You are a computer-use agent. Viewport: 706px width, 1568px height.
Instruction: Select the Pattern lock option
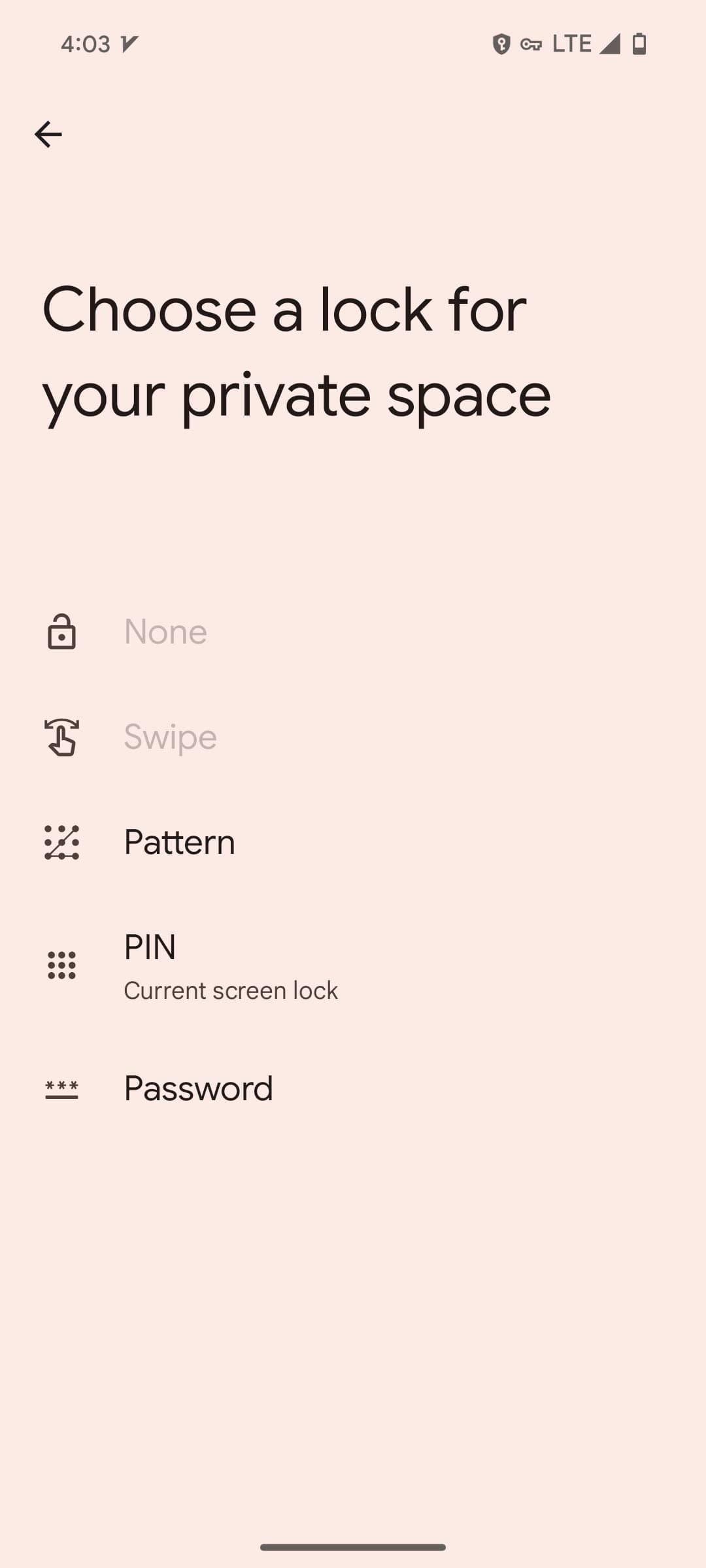click(180, 843)
